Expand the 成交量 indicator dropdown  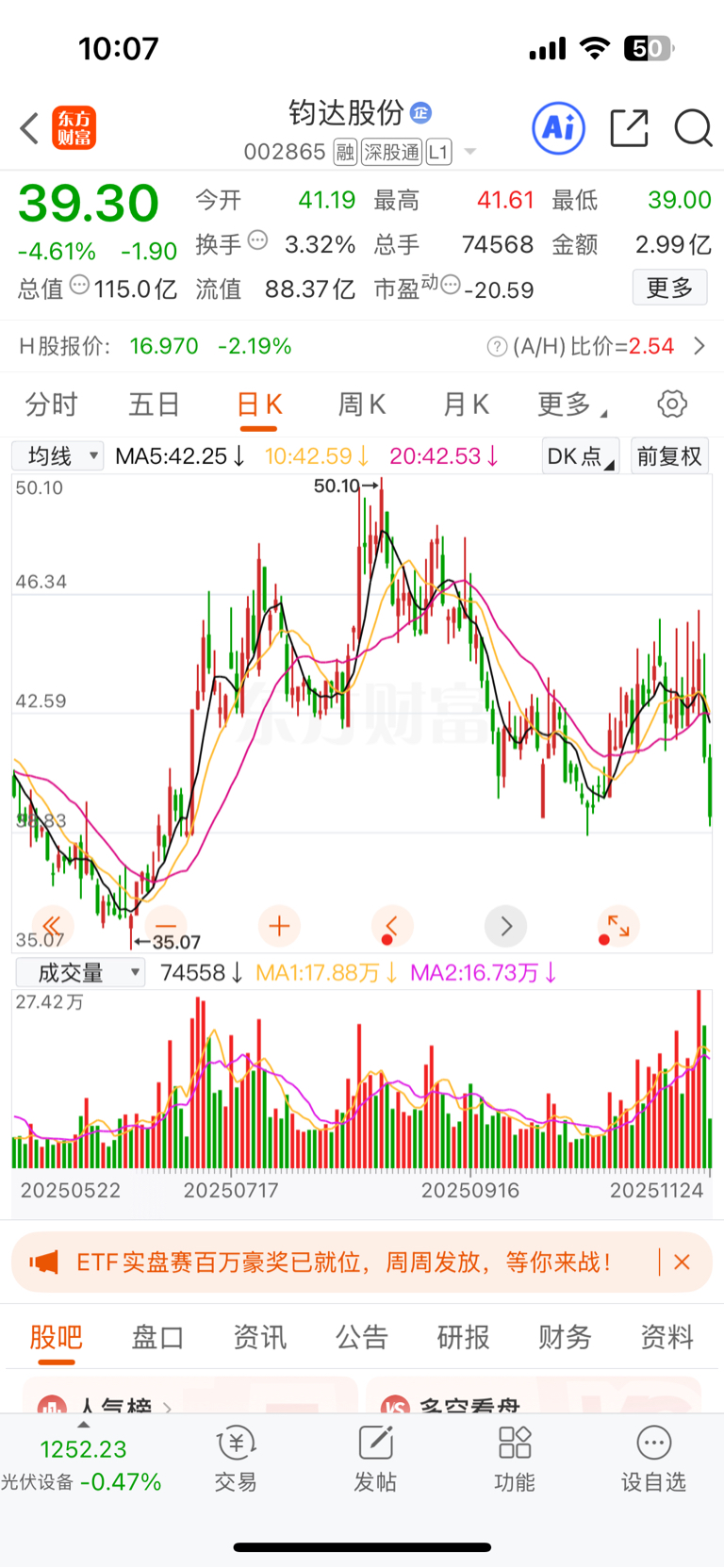point(79,973)
